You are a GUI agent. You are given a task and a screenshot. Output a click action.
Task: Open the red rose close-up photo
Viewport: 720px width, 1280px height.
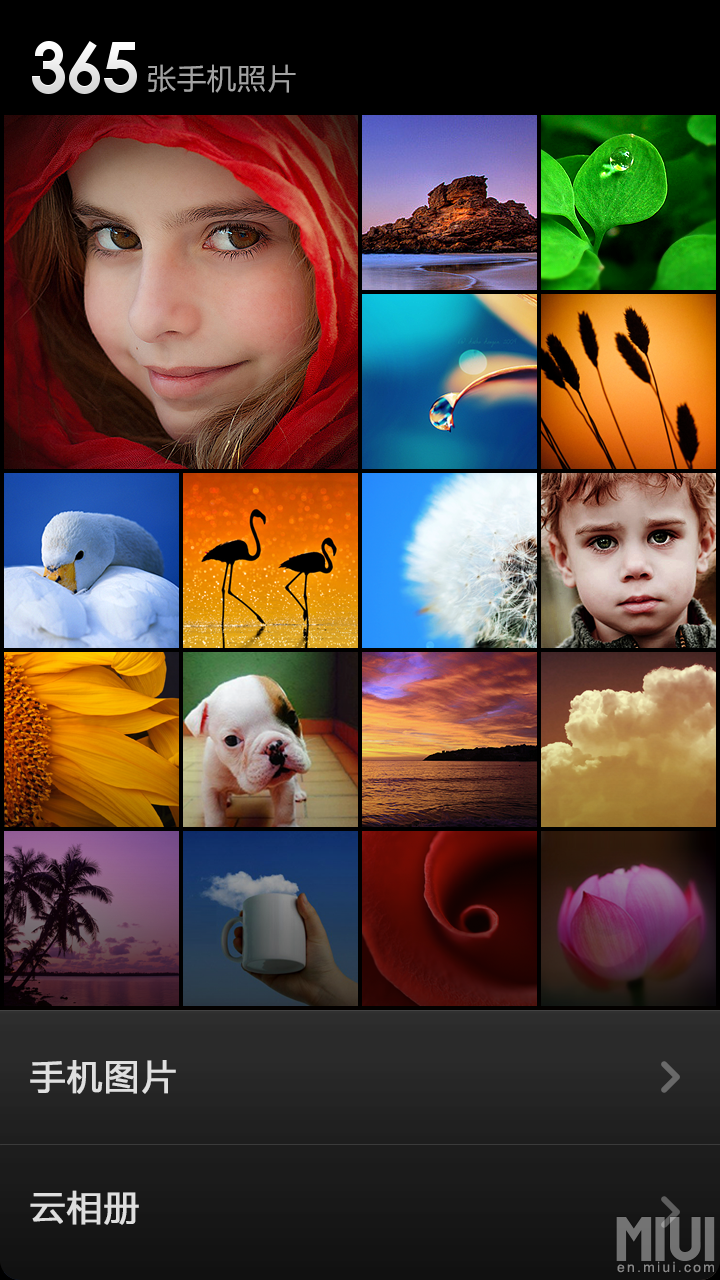(x=449, y=918)
